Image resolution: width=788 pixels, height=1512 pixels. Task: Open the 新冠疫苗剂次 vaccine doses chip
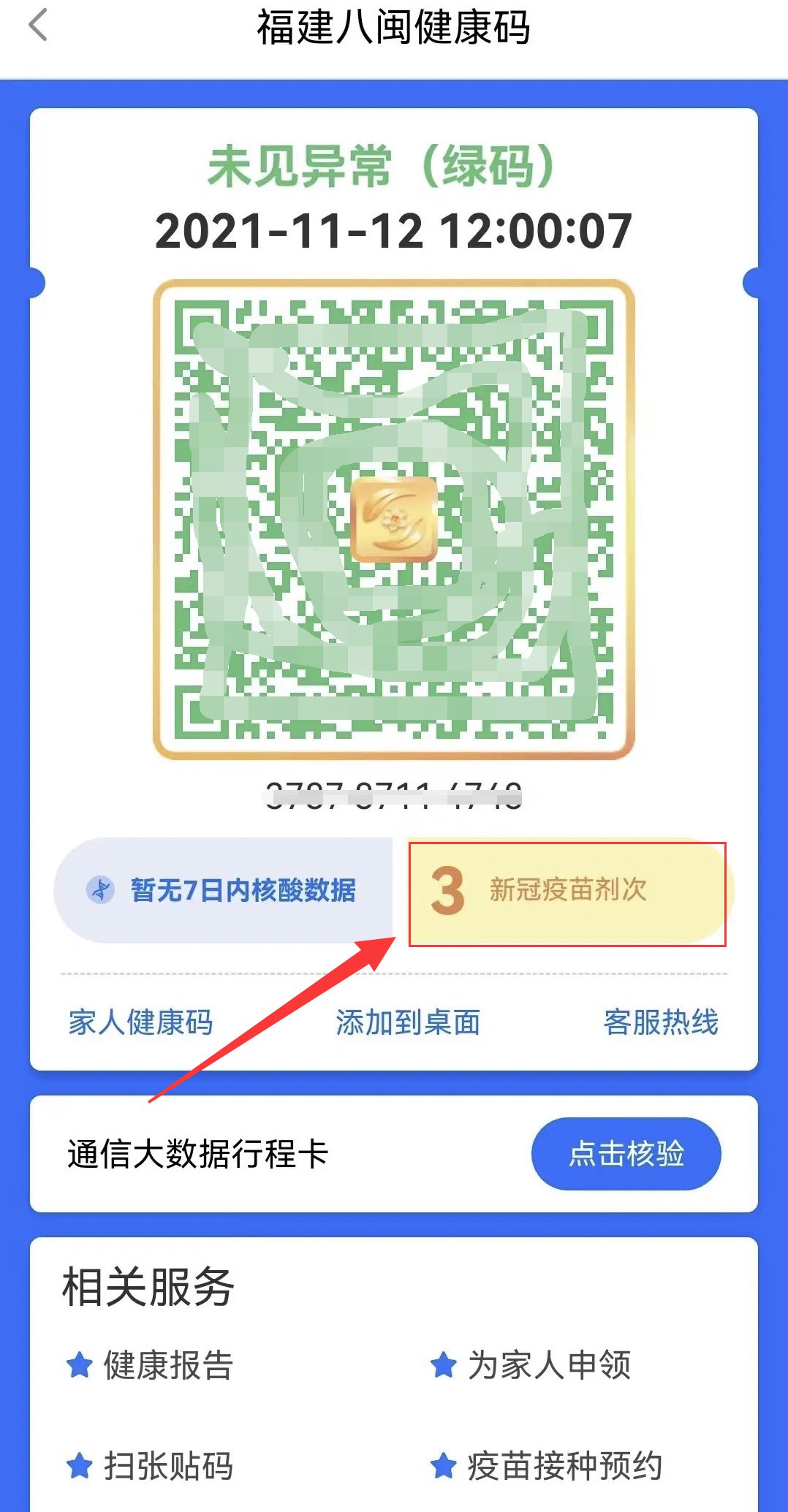click(567, 890)
